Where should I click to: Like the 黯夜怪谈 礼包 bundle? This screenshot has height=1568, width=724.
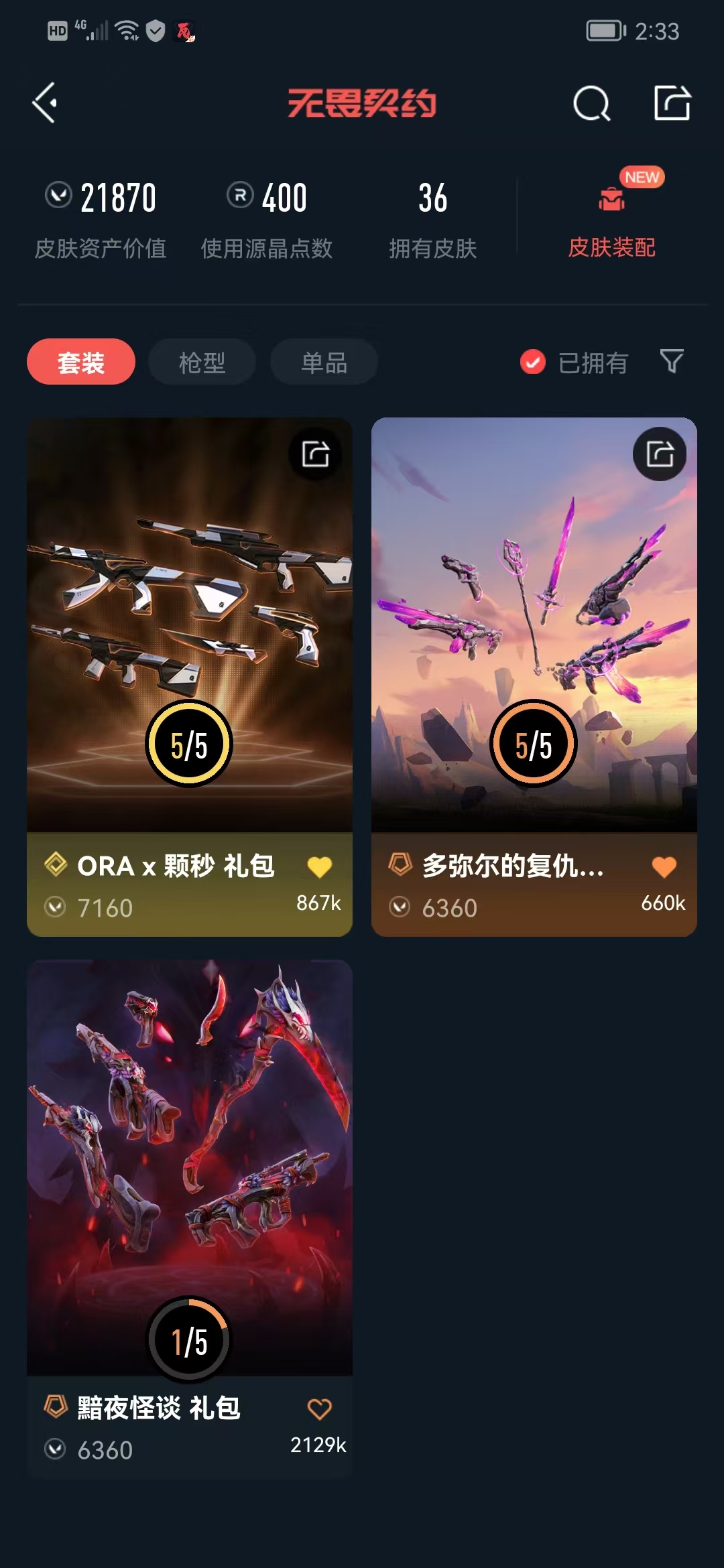pos(319,1409)
